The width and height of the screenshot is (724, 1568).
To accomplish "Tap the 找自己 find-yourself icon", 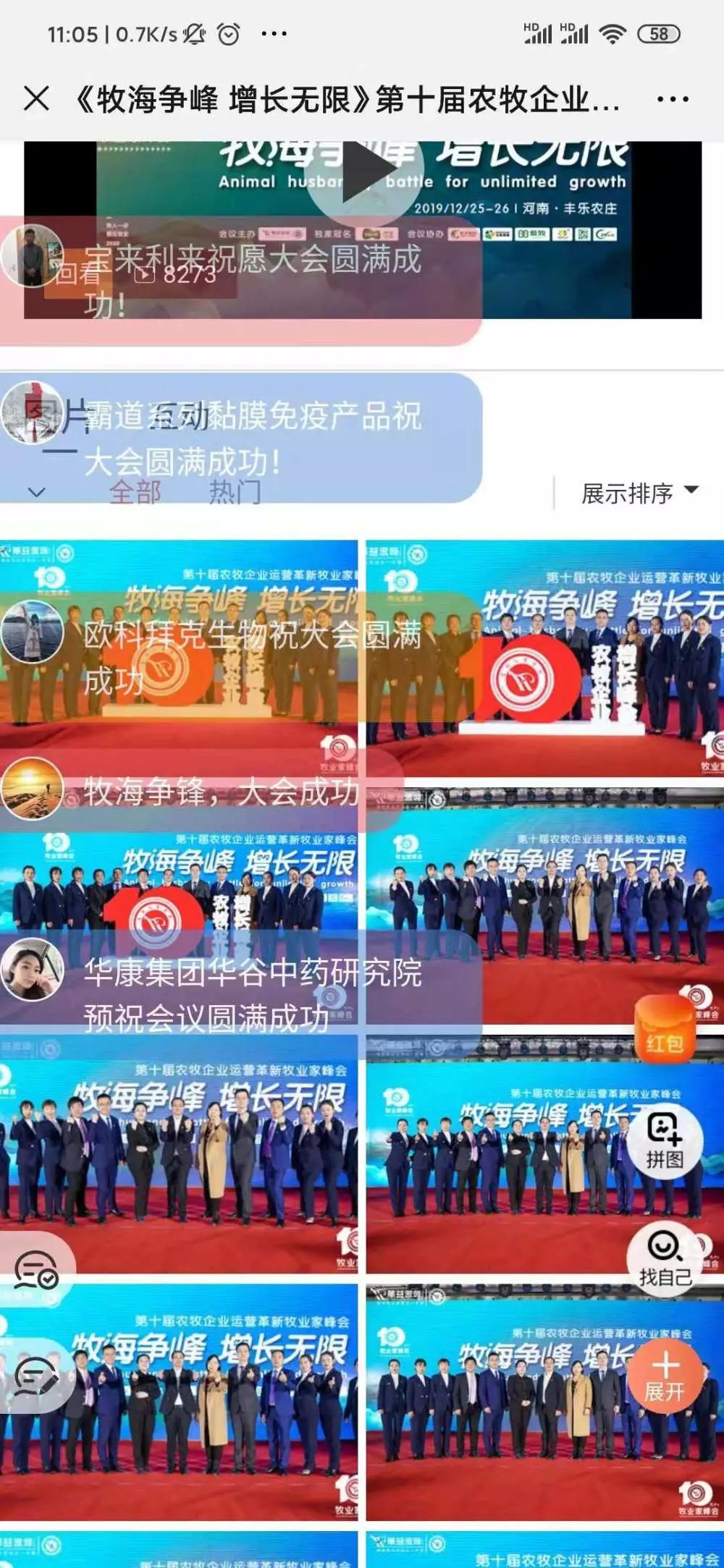I will point(663,1250).
